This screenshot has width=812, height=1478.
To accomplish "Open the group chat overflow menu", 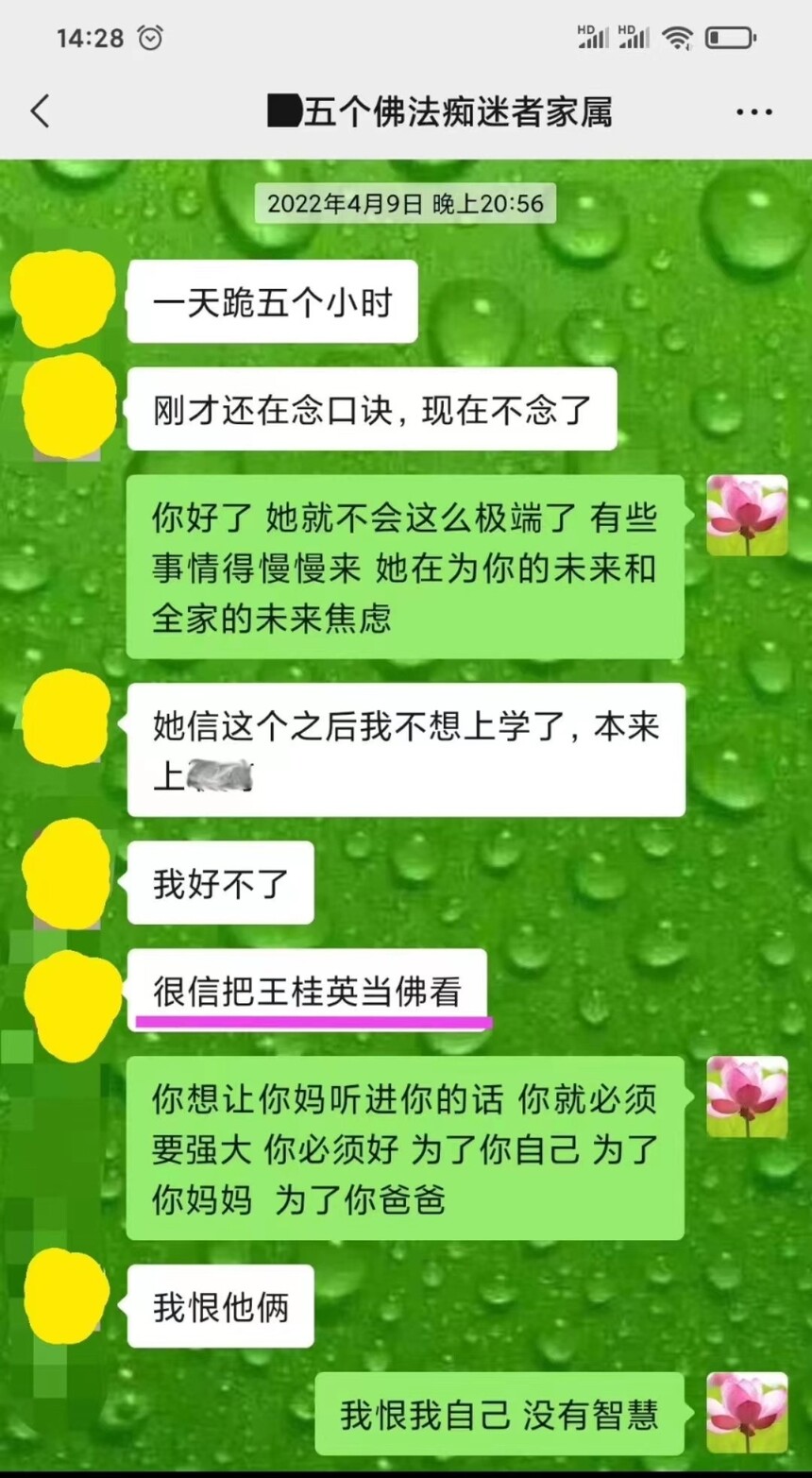I will pyautogui.click(x=753, y=112).
